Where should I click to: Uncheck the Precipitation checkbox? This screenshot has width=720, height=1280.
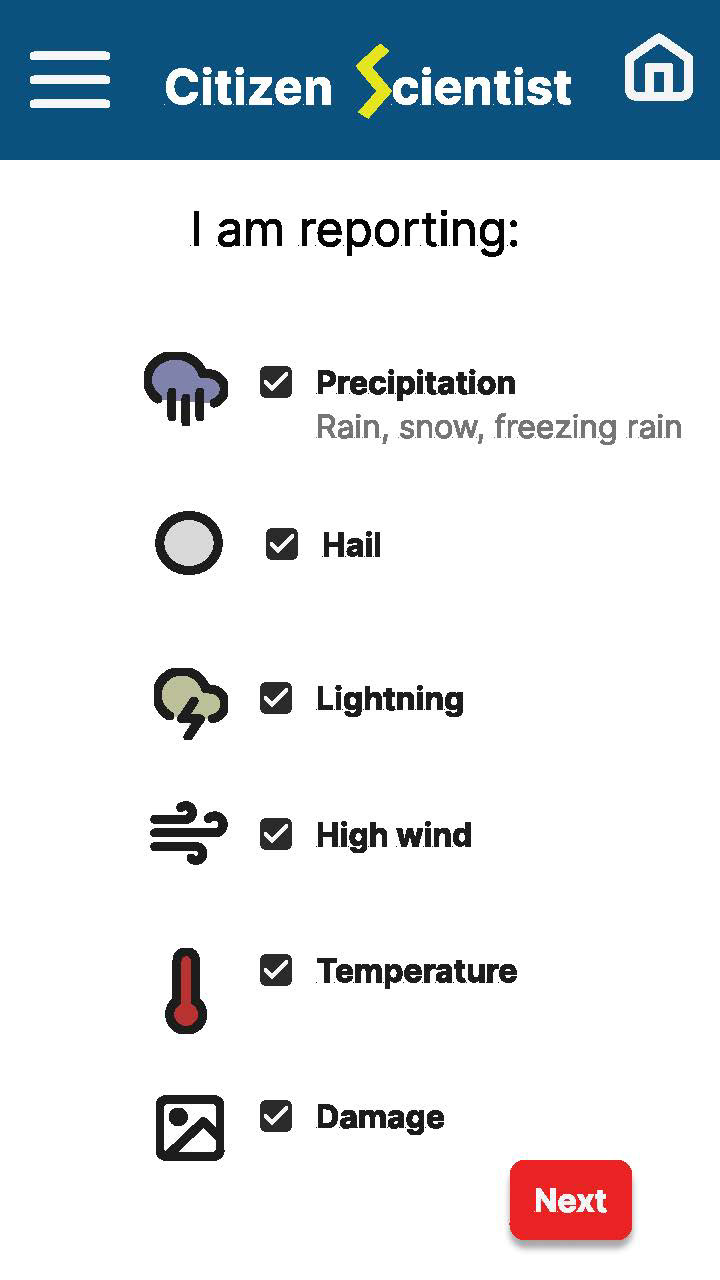click(276, 382)
